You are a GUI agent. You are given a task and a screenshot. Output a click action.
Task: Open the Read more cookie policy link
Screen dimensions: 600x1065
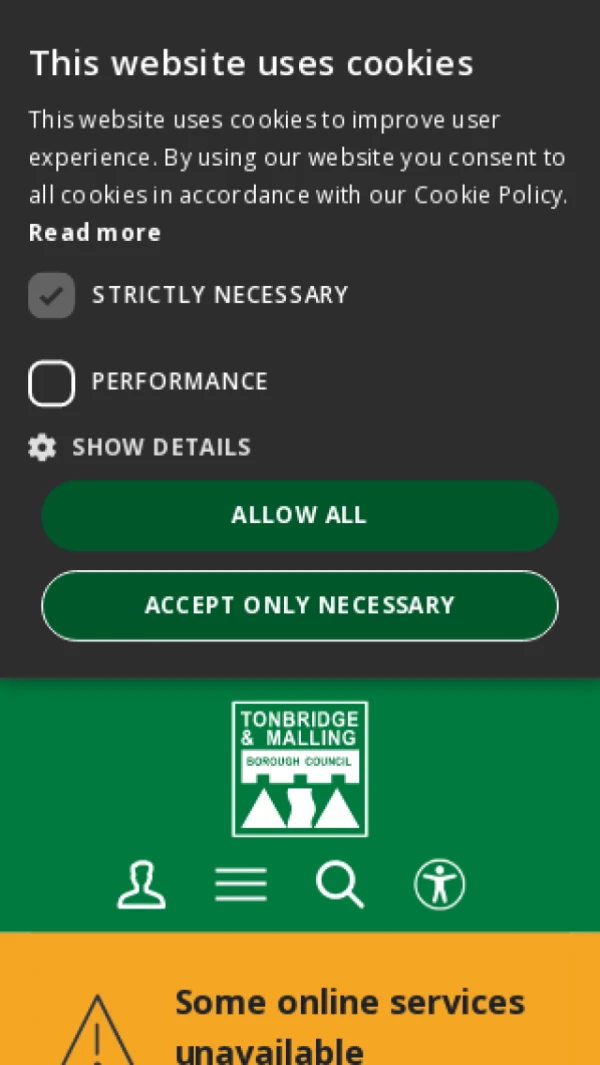tap(95, 233)
